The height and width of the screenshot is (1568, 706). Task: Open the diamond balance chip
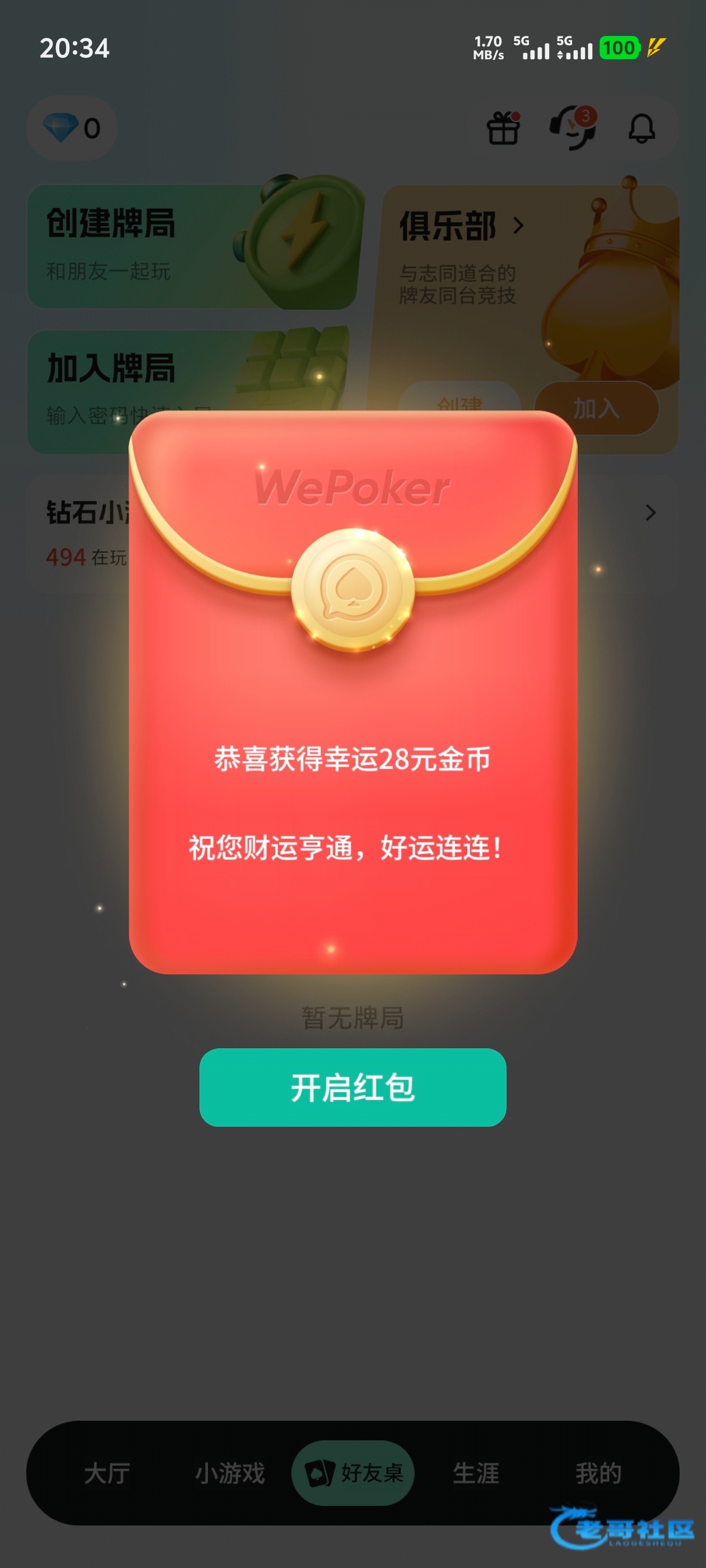(72, 128)
